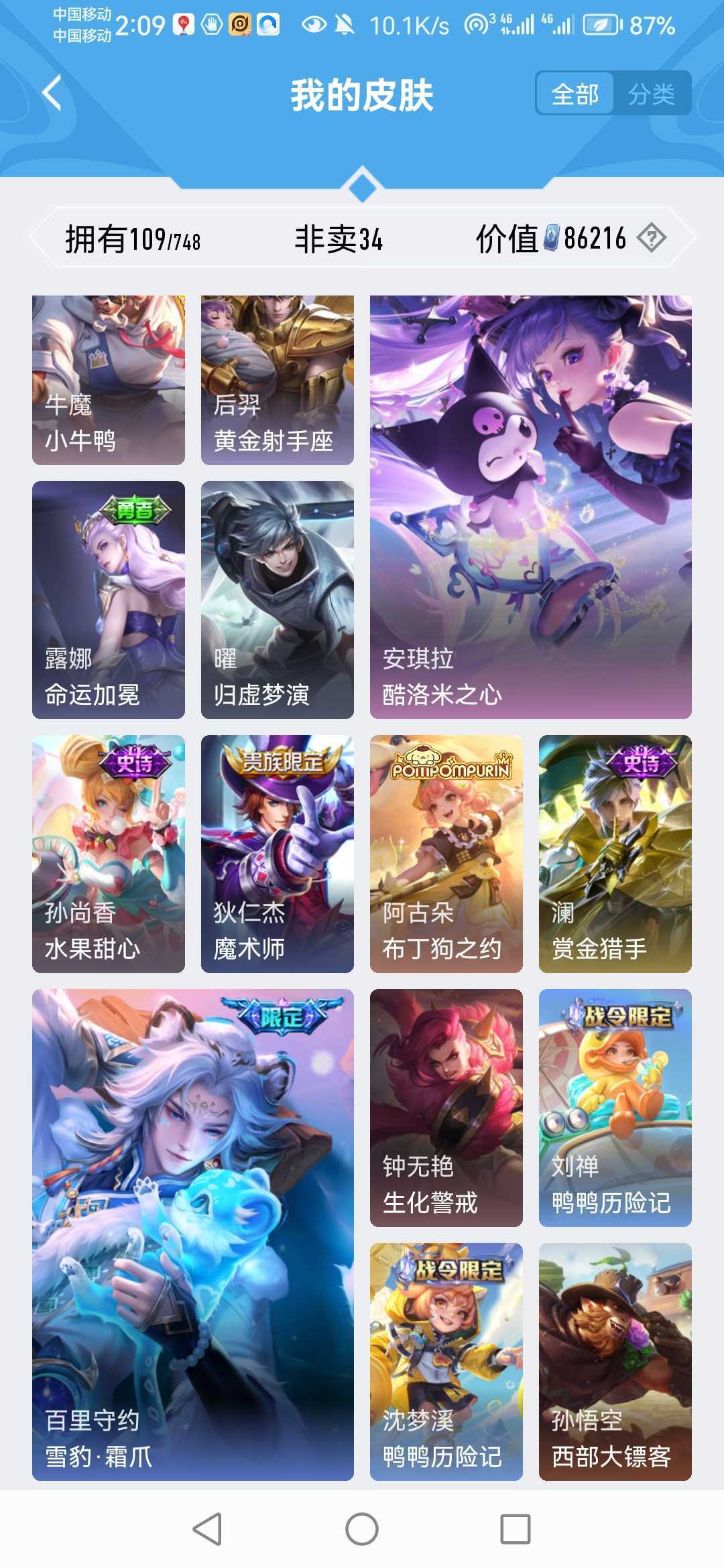Select the 全部 tab
This screenshot has width=724, height=1568.
tap(575, 94)
